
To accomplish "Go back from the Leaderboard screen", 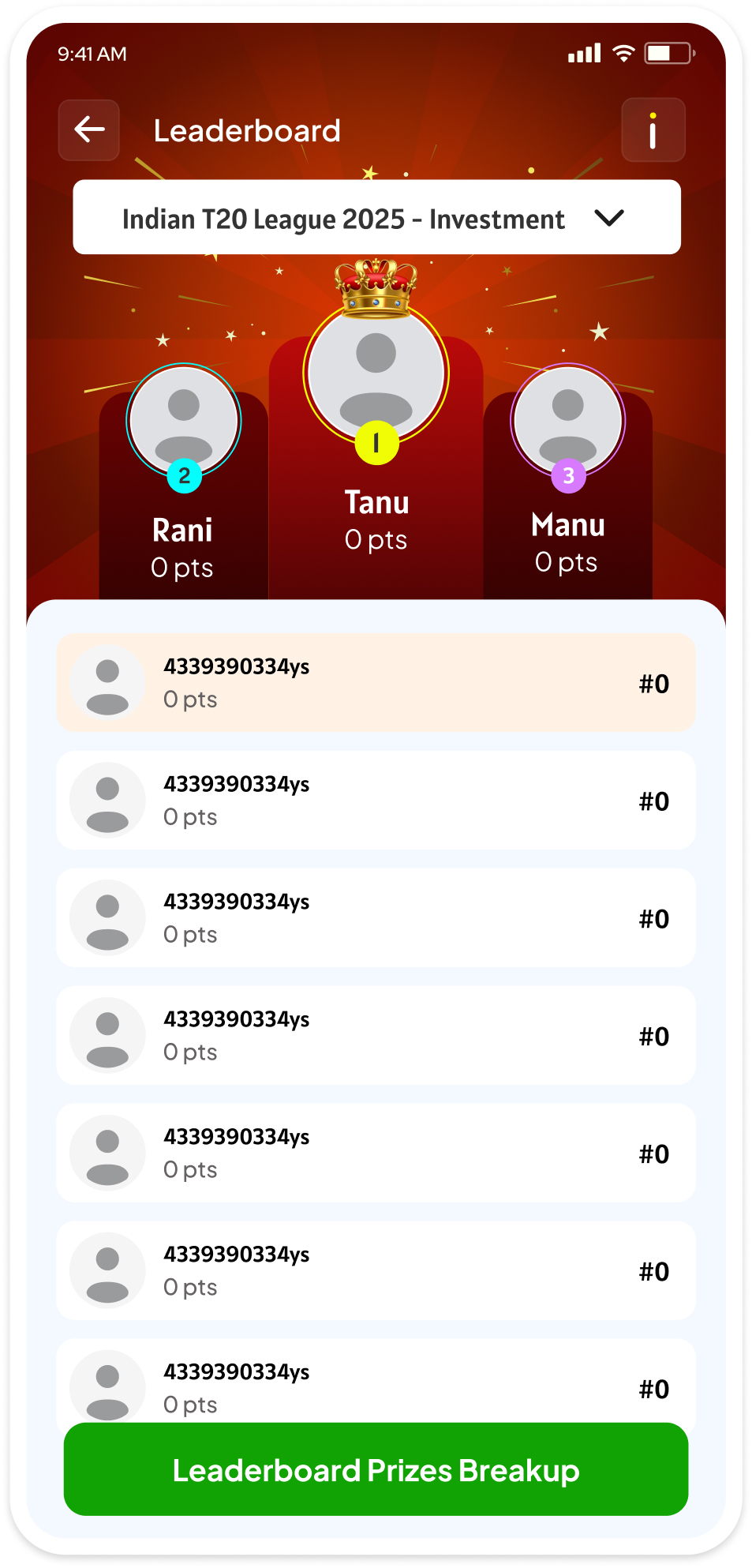I will pos(89,129).
